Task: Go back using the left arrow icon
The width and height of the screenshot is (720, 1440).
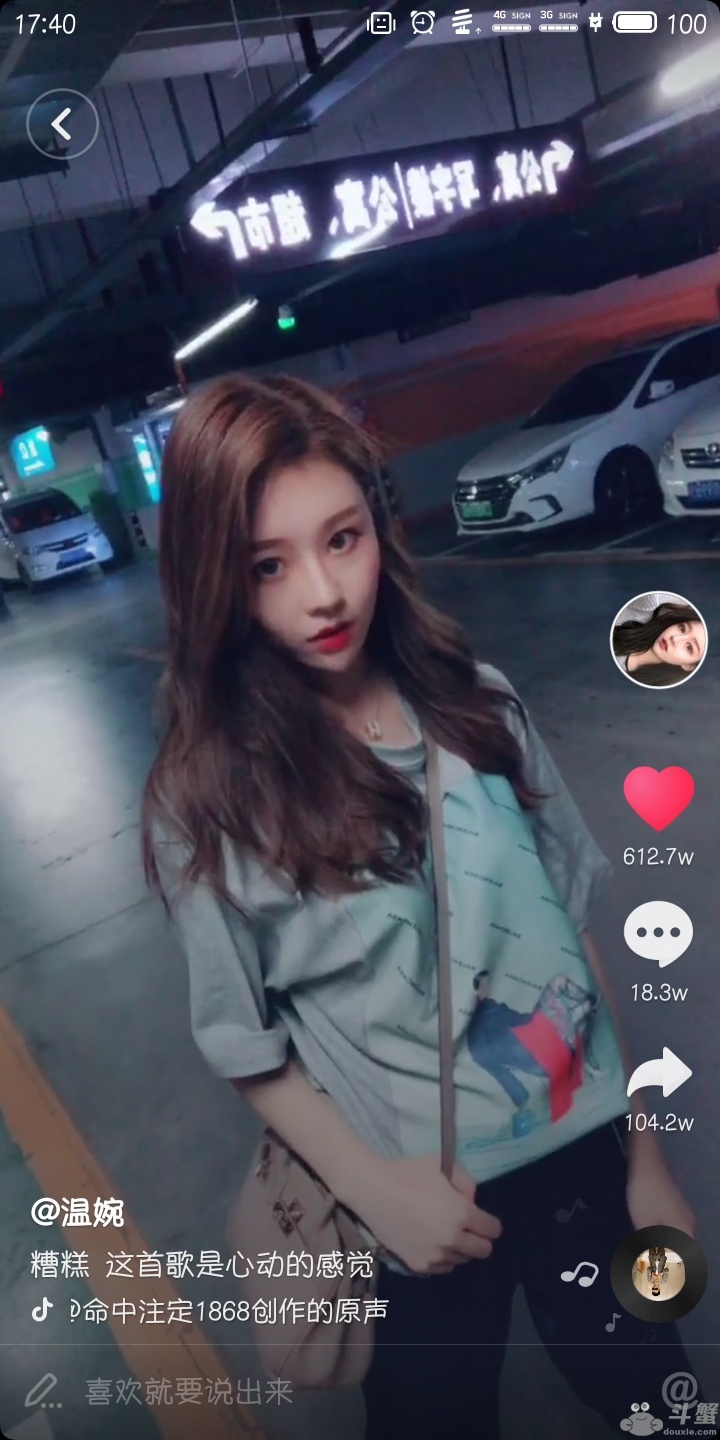Action: click(x=62, y=123)
